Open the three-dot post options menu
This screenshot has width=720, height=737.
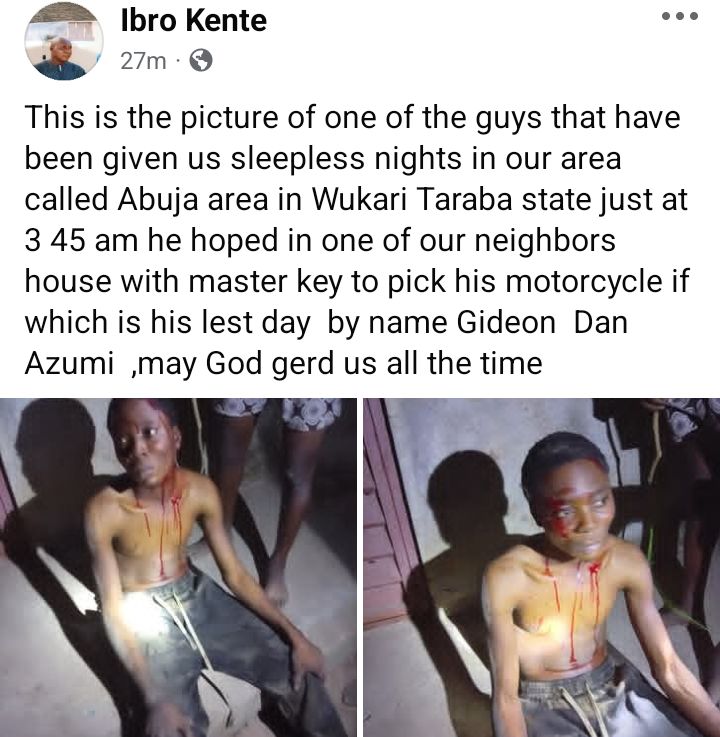click(679, 18)
